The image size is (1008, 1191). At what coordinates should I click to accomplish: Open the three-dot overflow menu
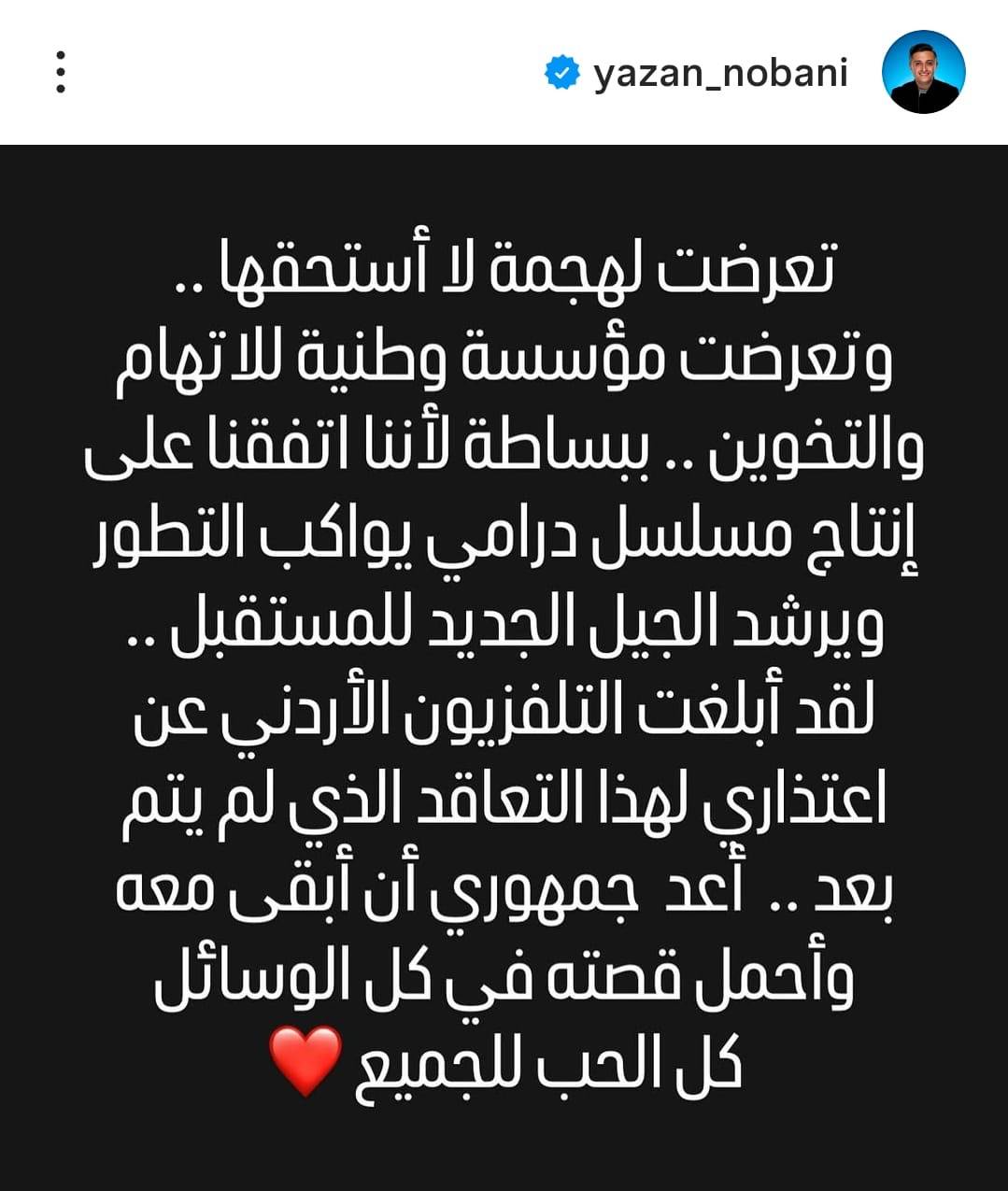coord(61,72)
